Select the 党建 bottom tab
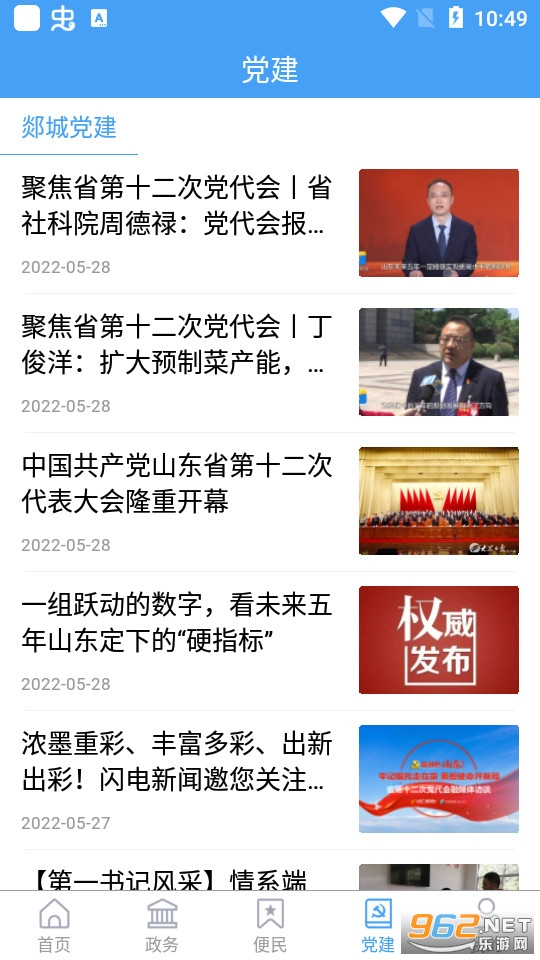Image resolution: width=540 pixels, height=960 pixels. tap(378, 925)
